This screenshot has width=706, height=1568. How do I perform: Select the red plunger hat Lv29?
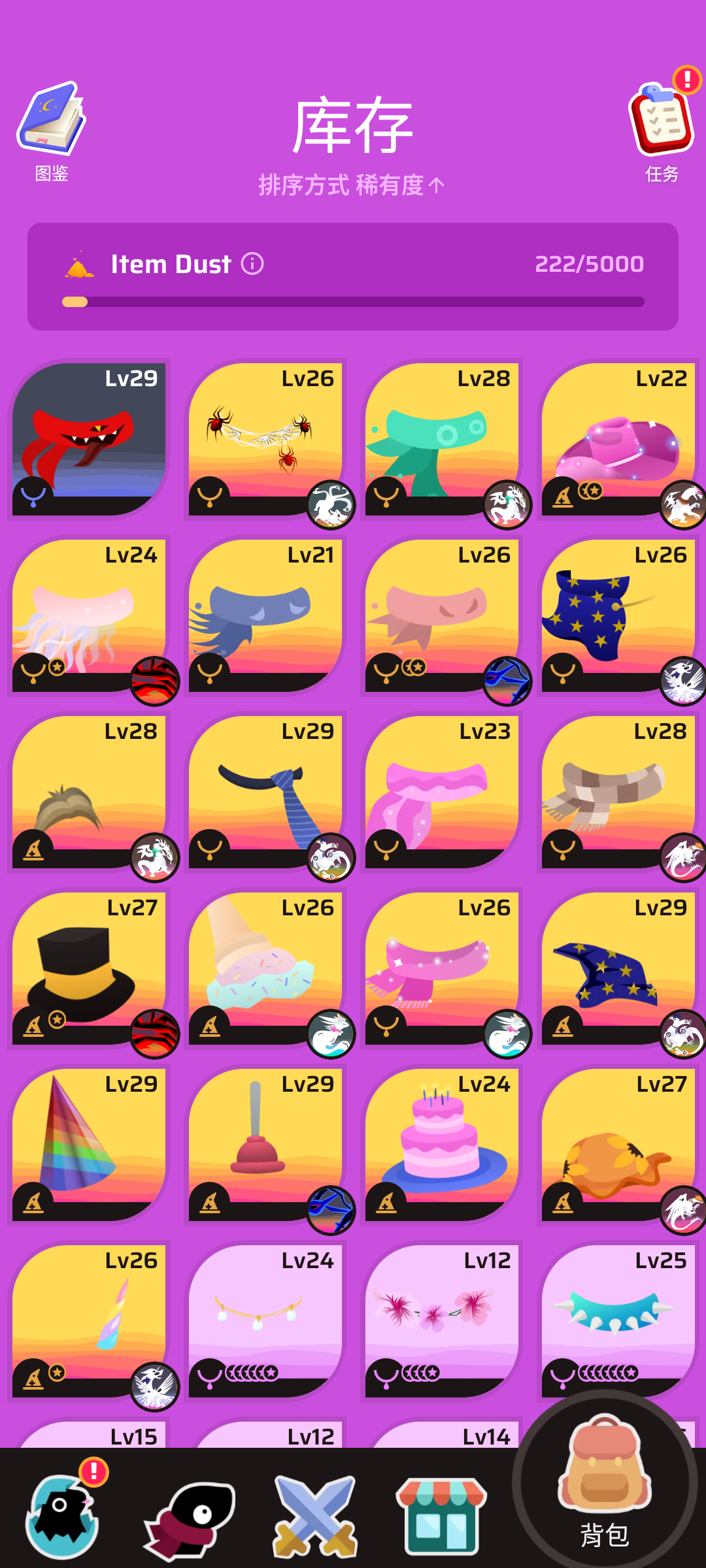pyautogui.click(x=265, y=1145)
